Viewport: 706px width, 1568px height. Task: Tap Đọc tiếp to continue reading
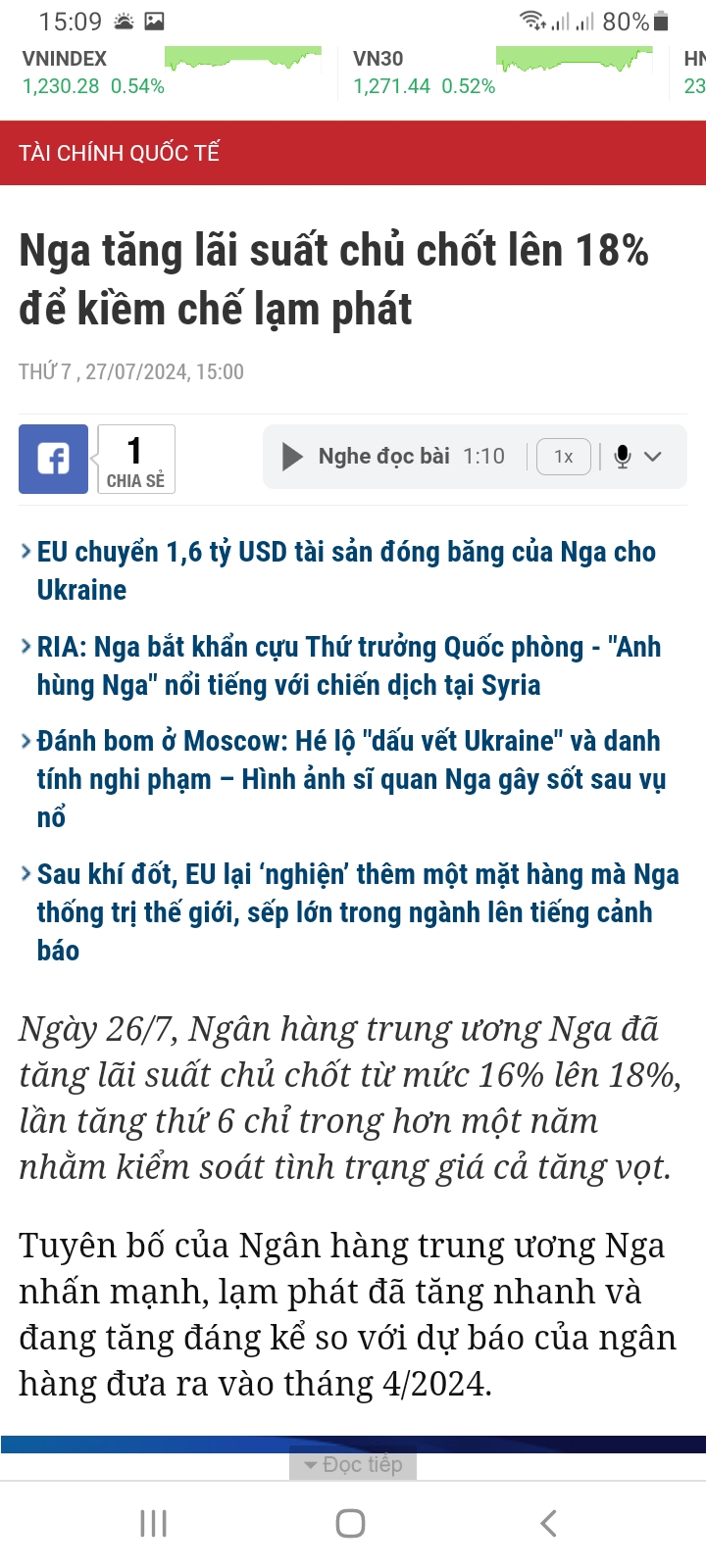point(353,1464)
